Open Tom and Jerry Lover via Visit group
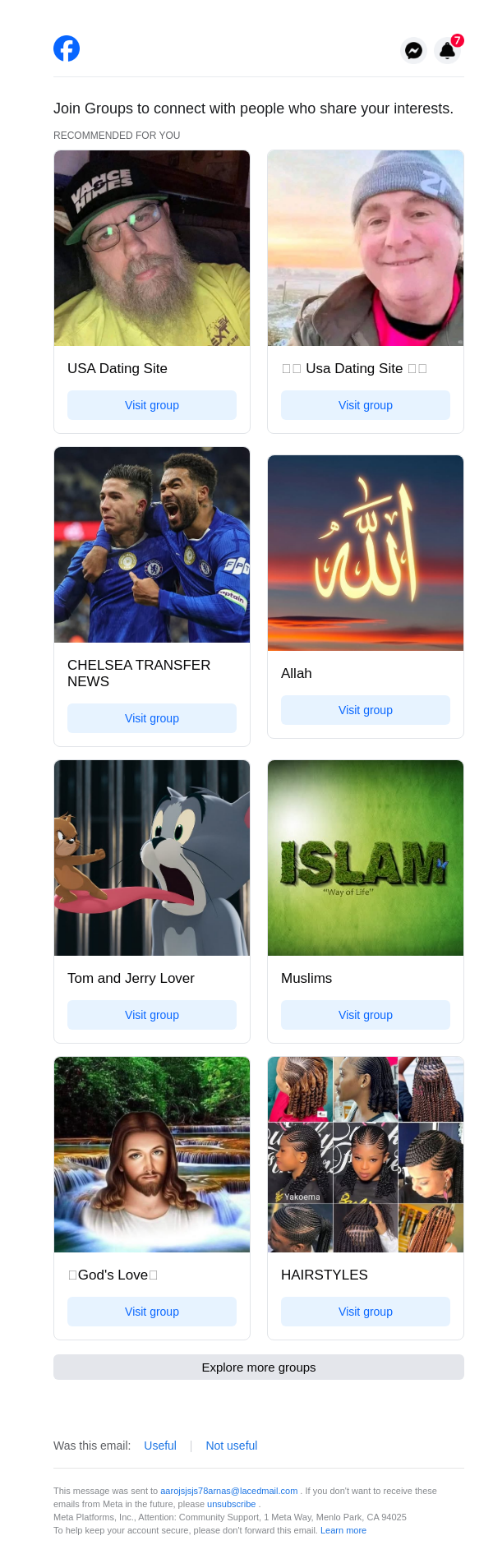This screenshot has height=1568, width=493. pos(152,1015)
